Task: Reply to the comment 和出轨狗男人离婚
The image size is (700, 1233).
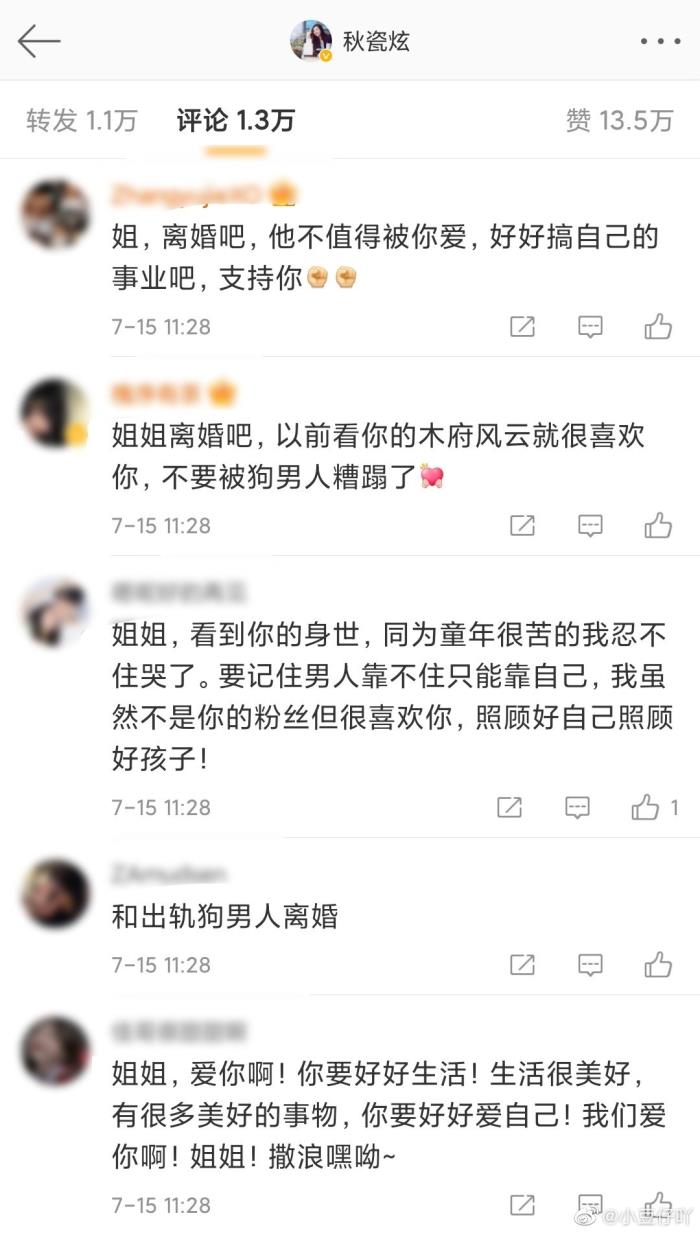Action: tap(590, 964)
